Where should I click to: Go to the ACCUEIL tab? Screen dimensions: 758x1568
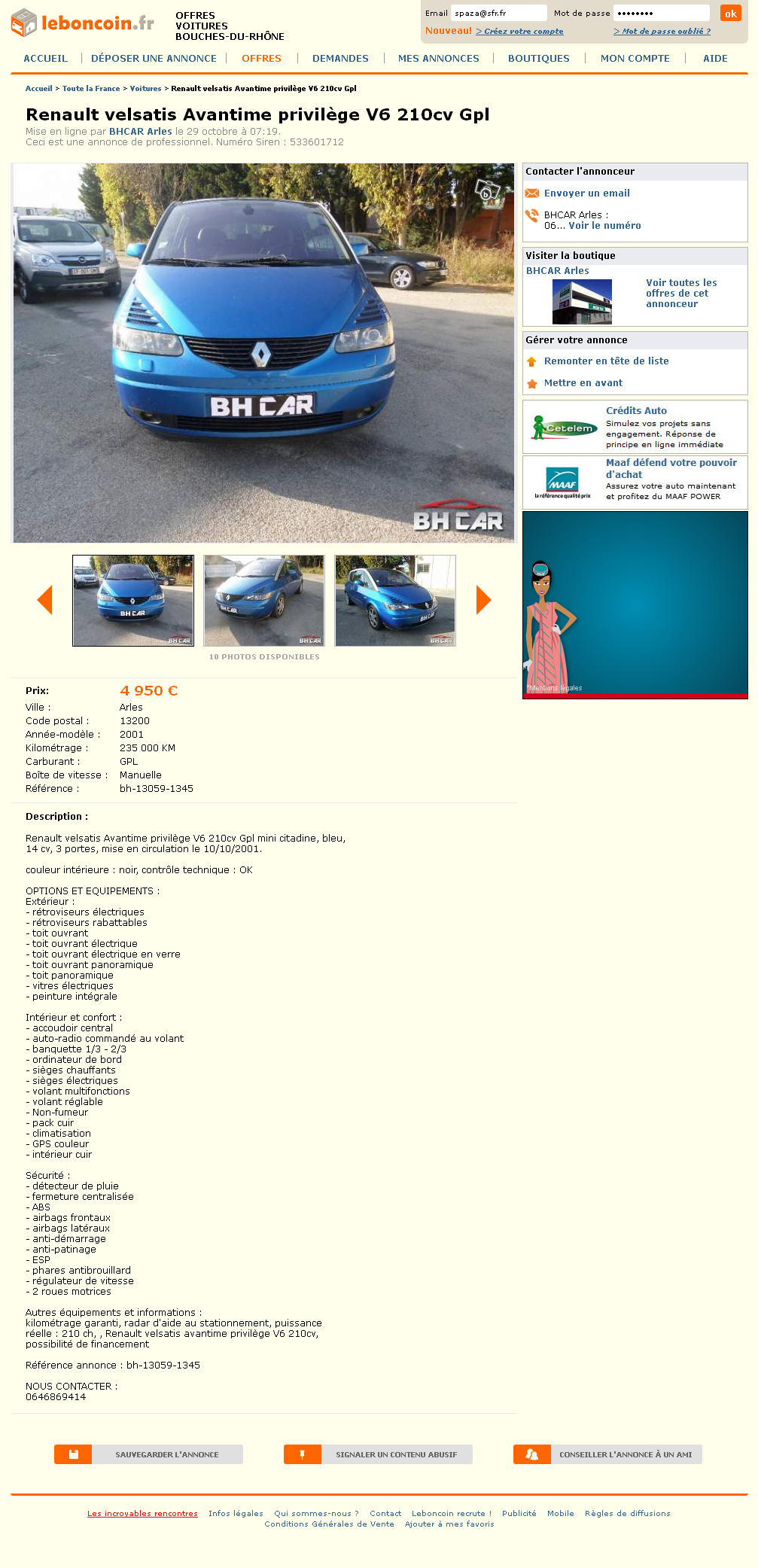(x=45, y=58)
